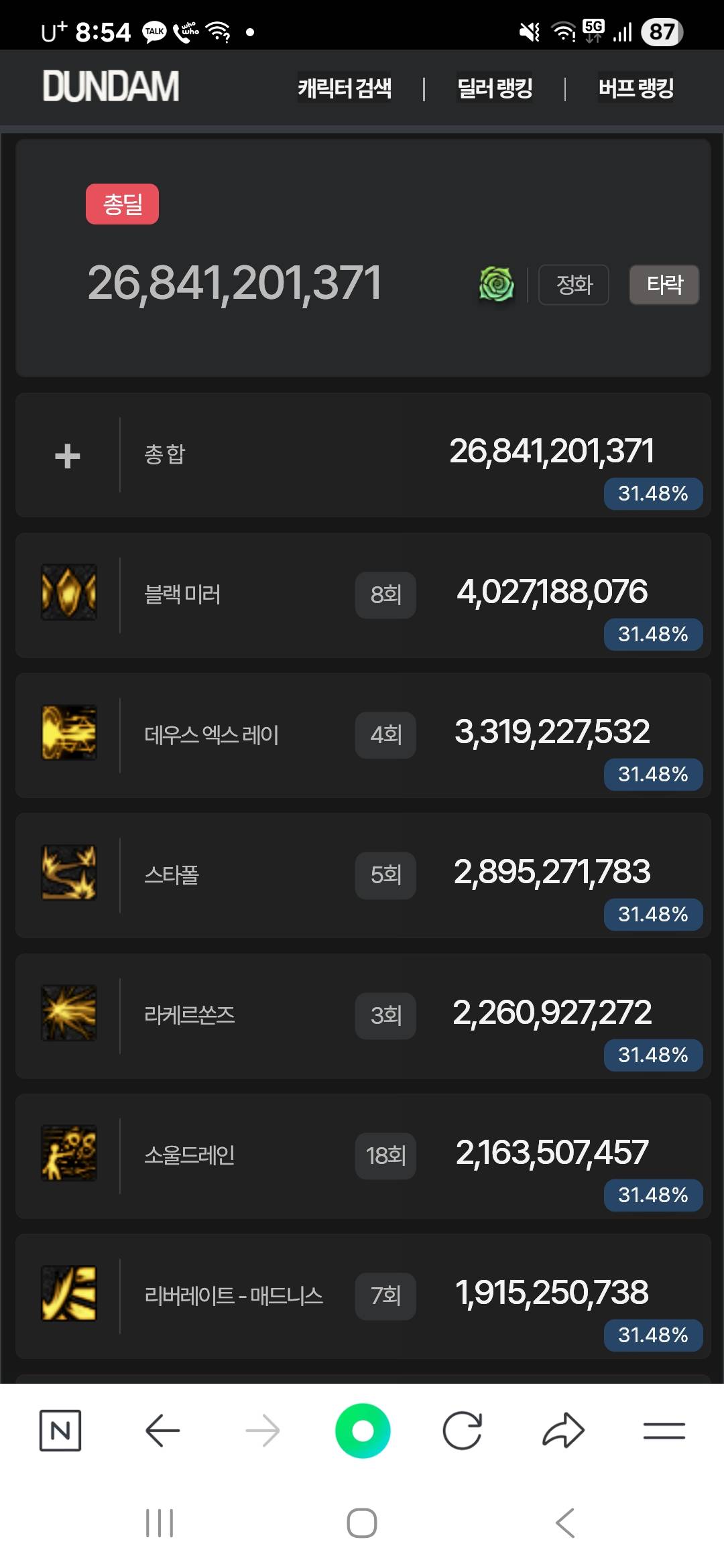The width and height of the screenshot is (724, 1568).
Task: Go to 캐릭터 검색 page
Action: tap(345, 88)
